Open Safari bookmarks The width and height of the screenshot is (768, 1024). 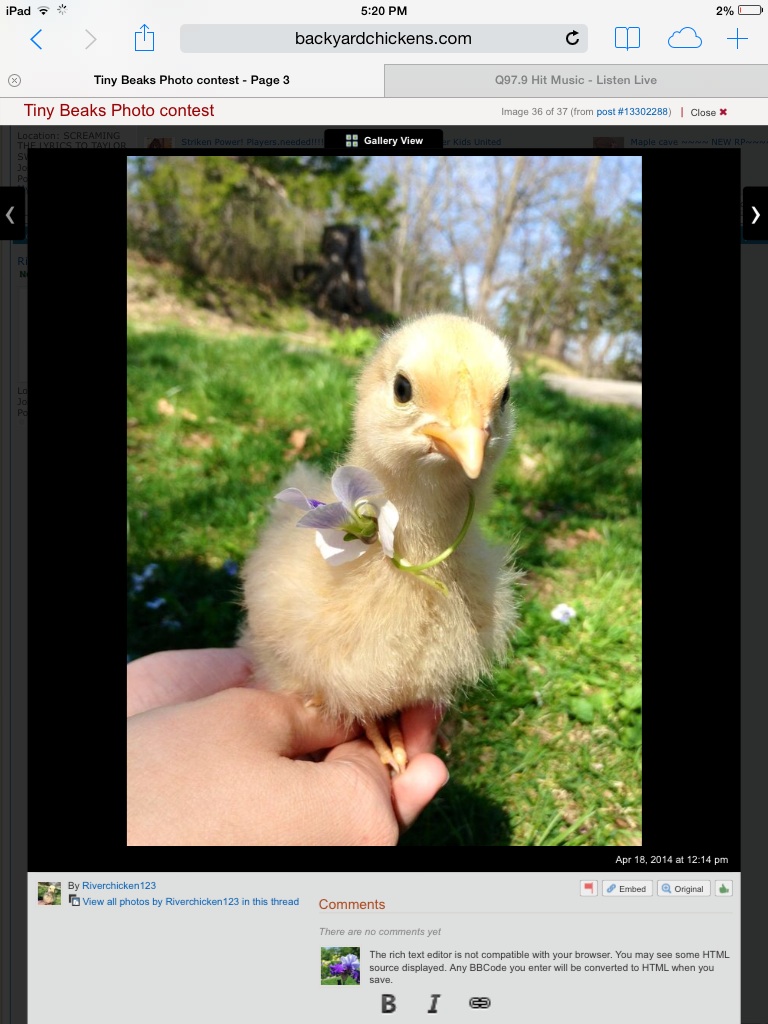click(627, 38)
